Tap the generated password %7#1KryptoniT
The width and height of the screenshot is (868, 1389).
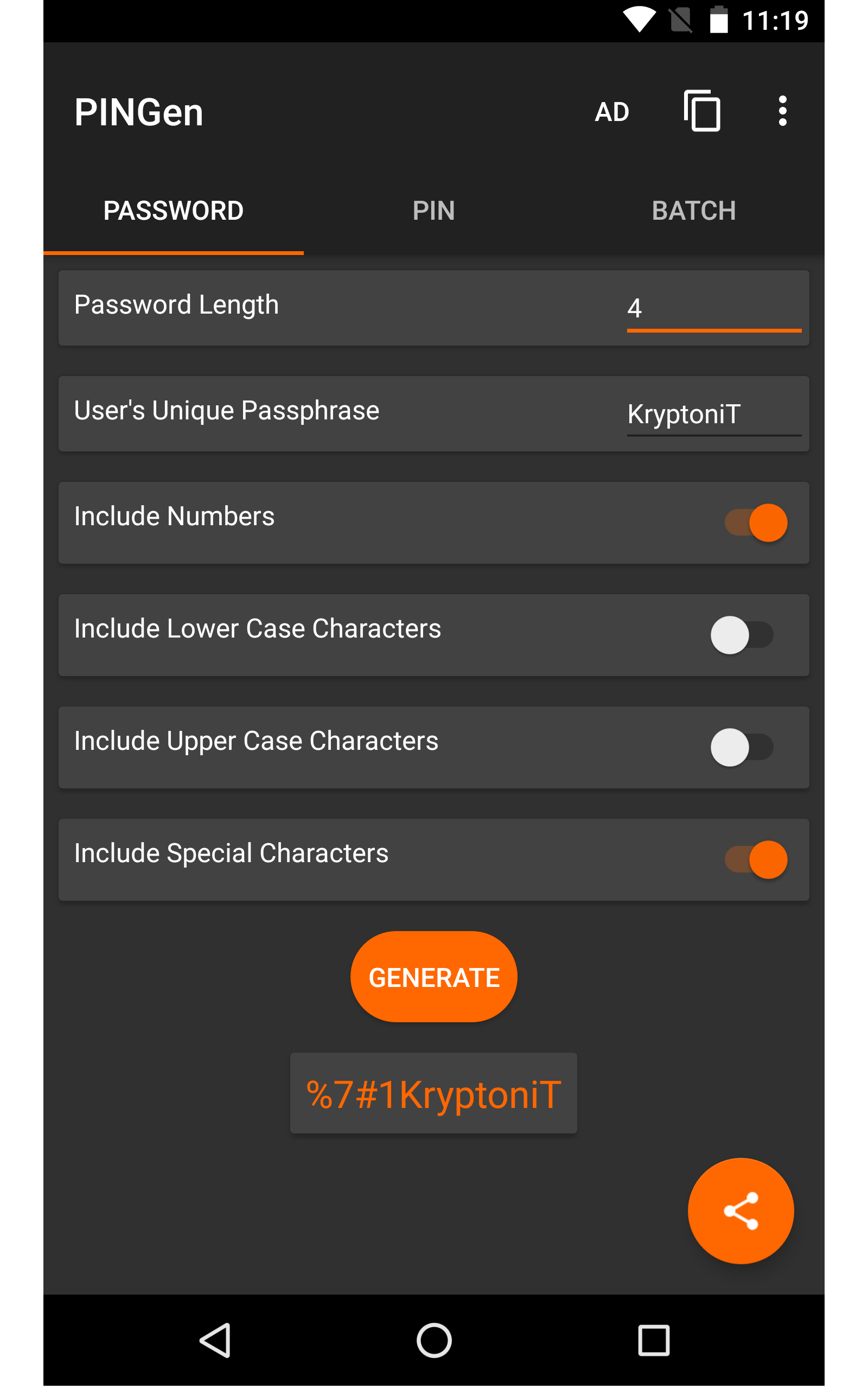pos(433,1092)
